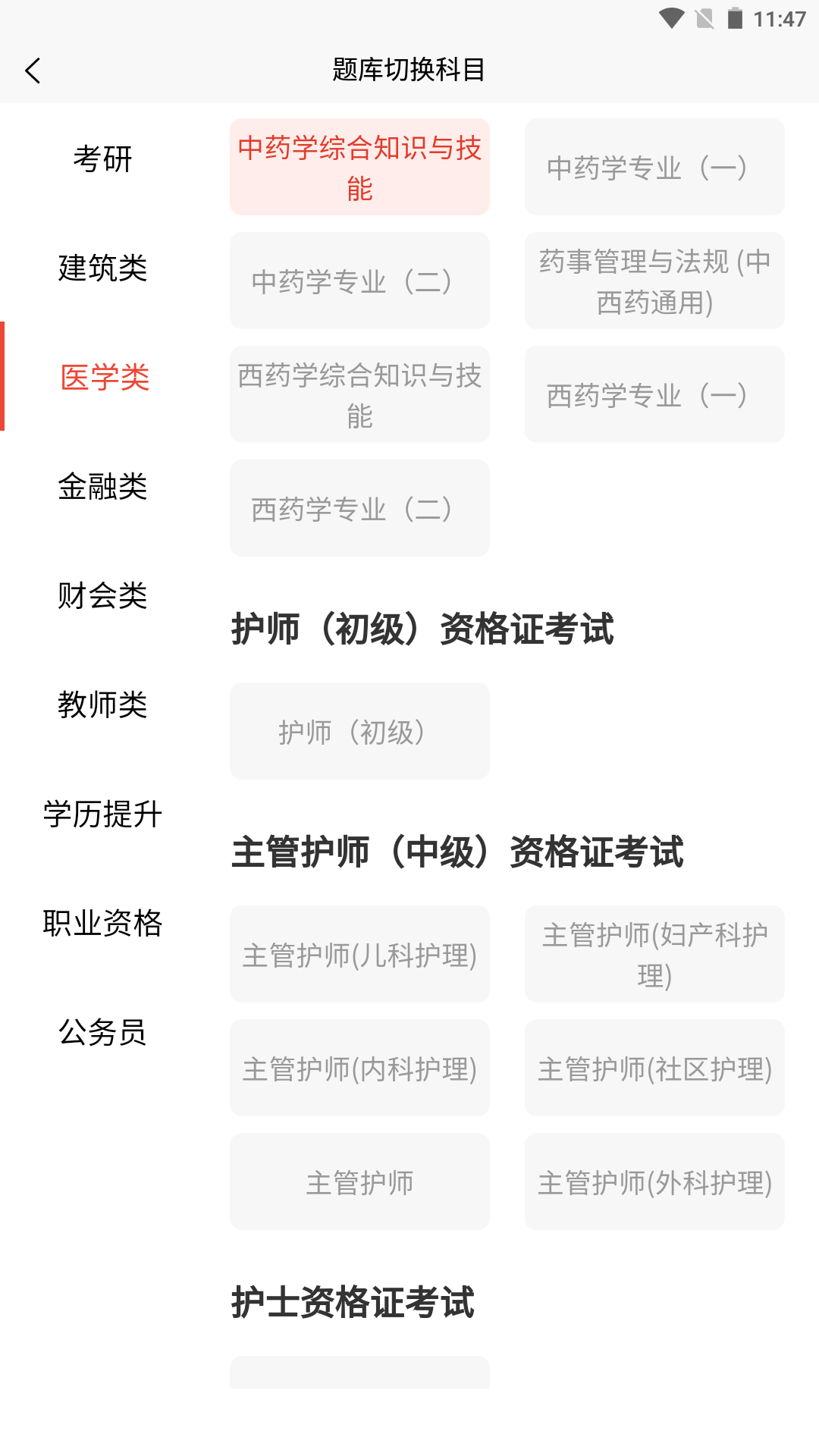This screenshot has width=819, height=1456.
Task: Switch to 财会类 in the sidebar
Action: coord(102,596)
